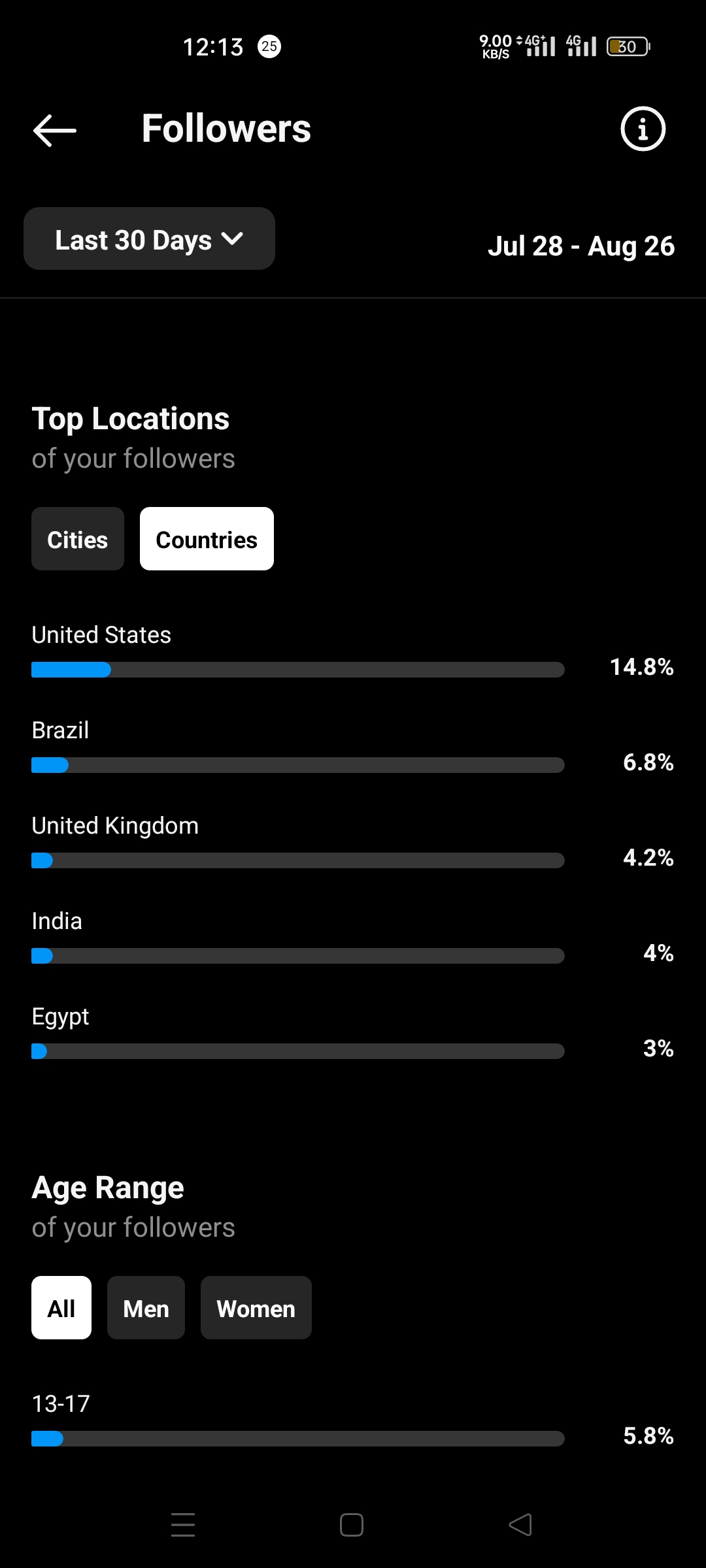Switch to the Cities tab
Image resolution: width=706 pixels, height=1568 pixels.
pyautogui.click(x=78, y=539)
